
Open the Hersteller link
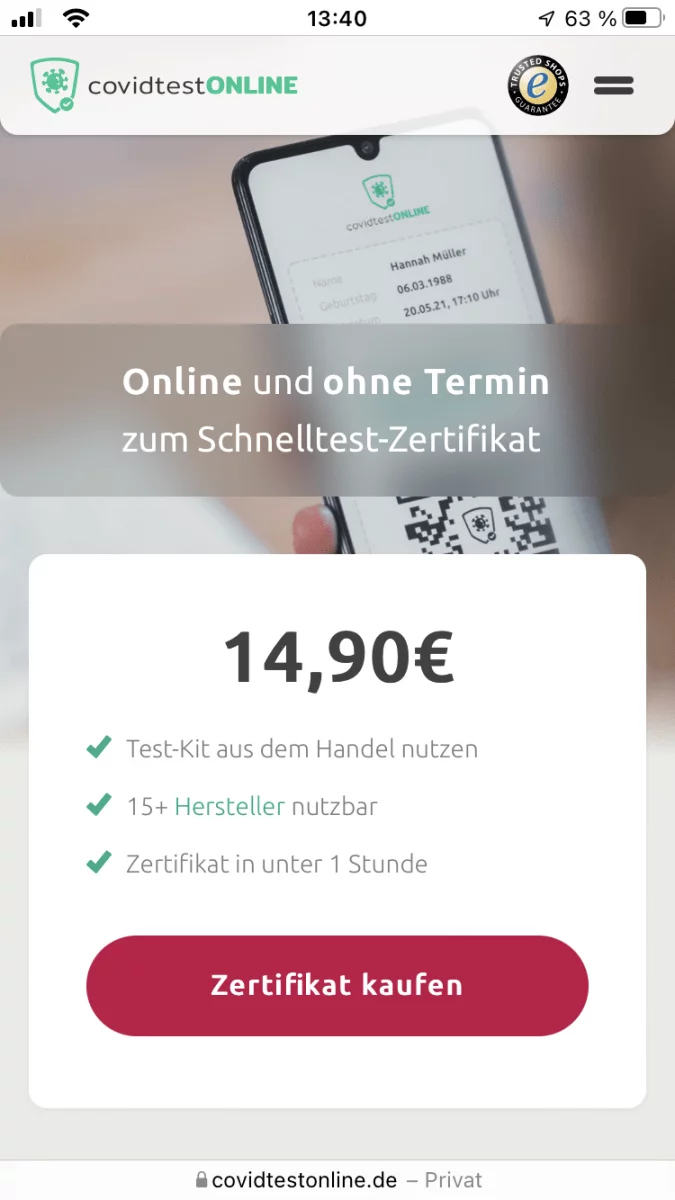[x=230, y=806]
